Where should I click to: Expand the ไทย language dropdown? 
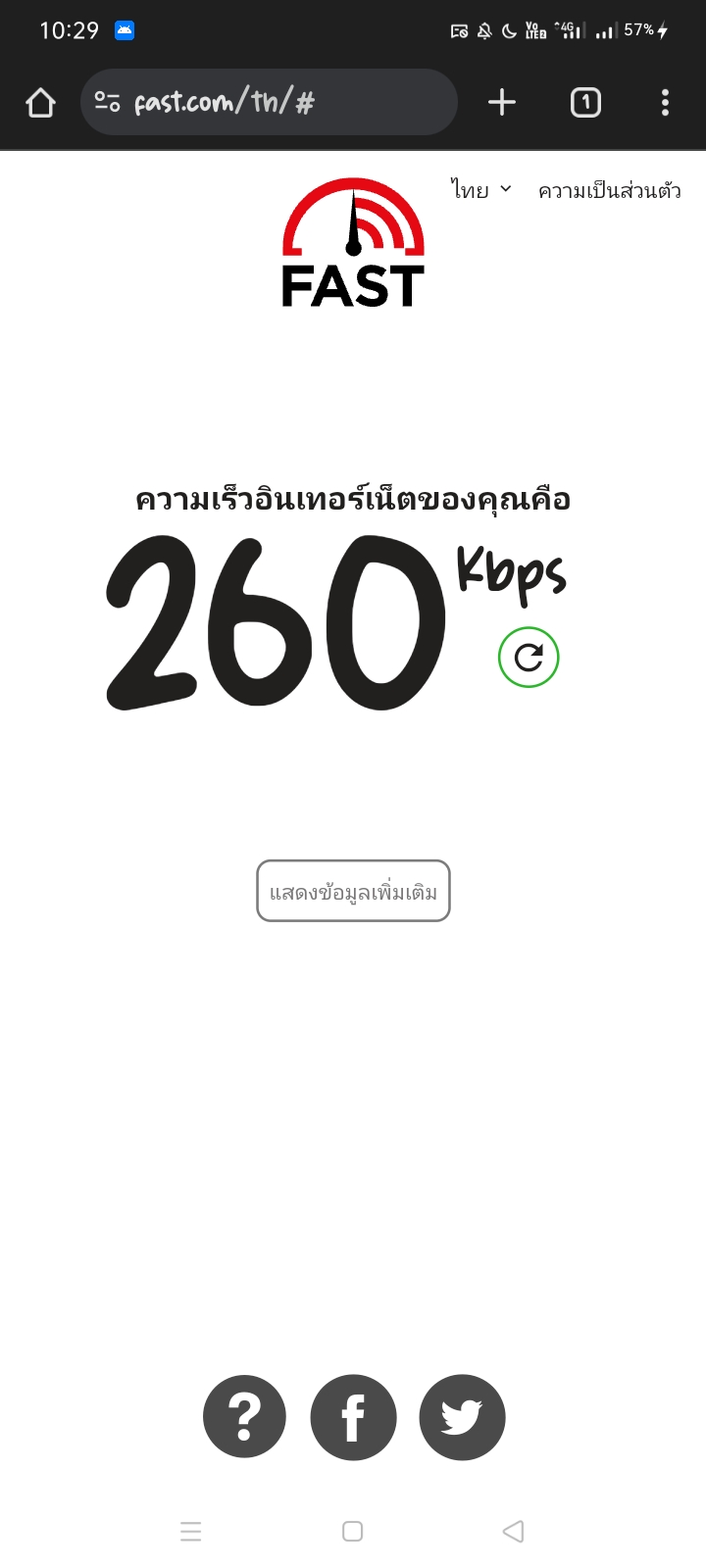pyautogui.click(x=481, y=189)
